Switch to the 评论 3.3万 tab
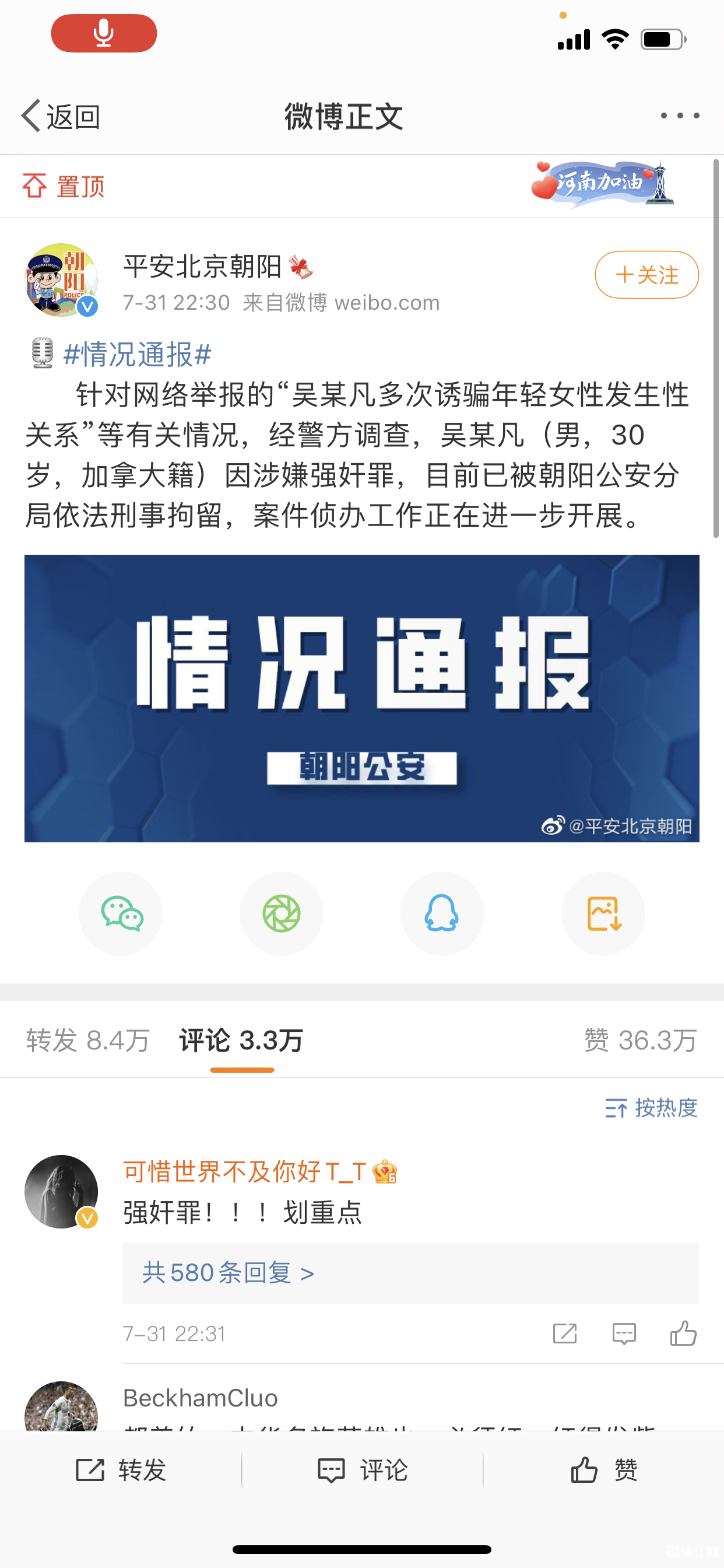 pos(241,1040)
